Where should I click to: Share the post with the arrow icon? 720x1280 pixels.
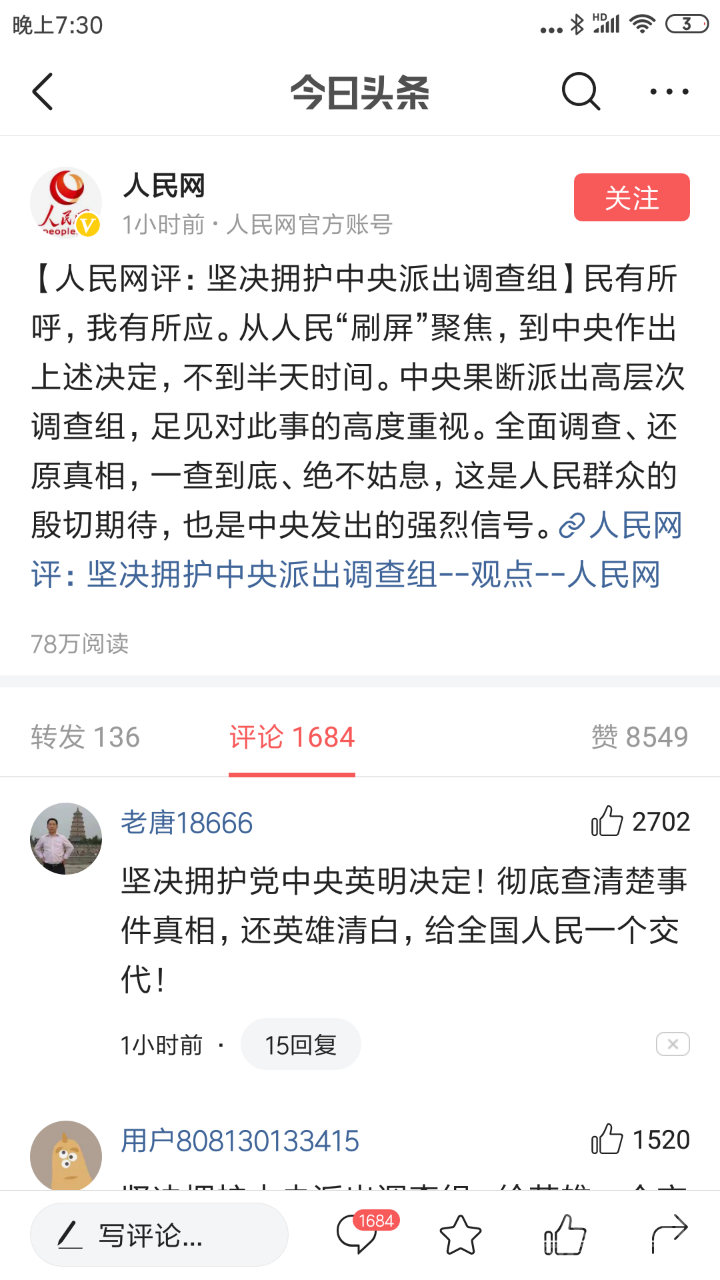point(669,1235)
